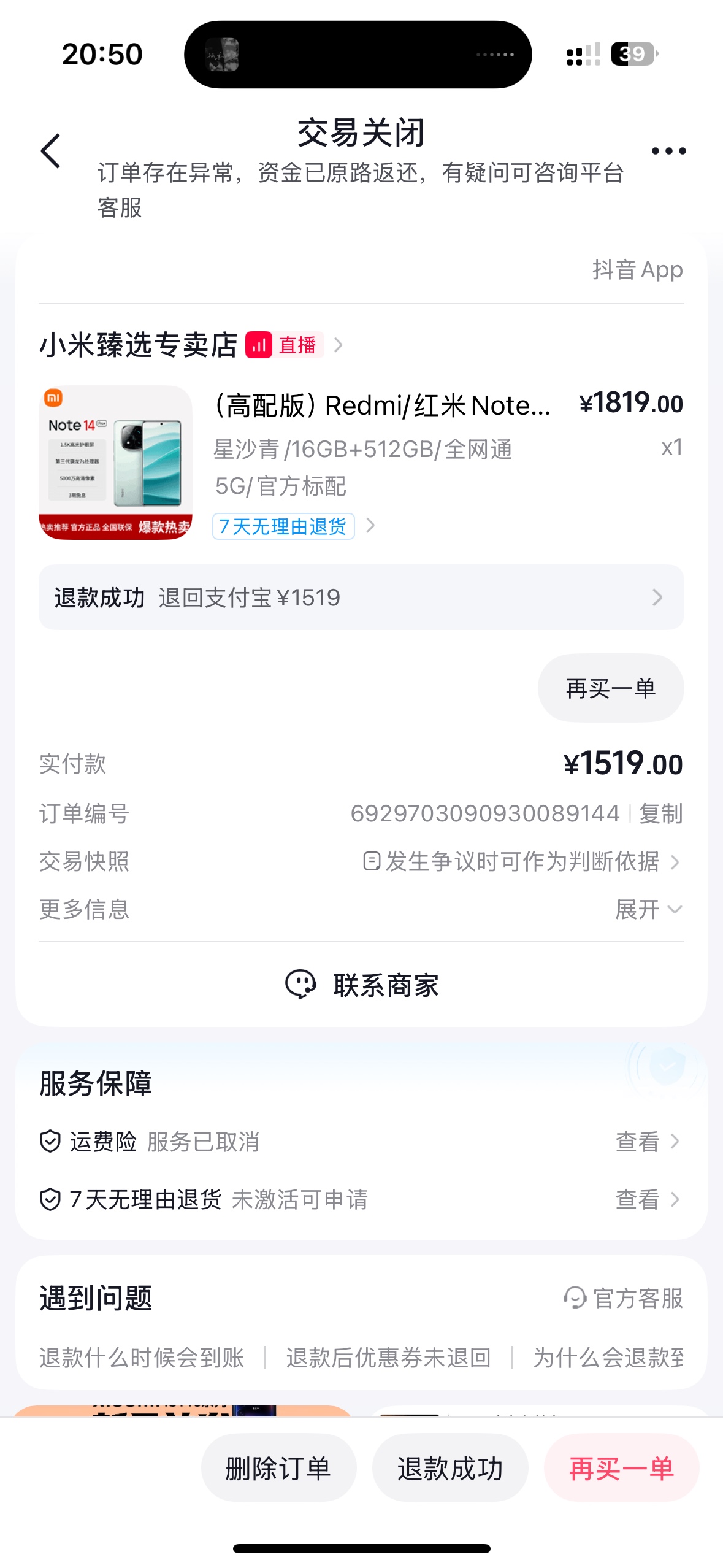This screenshot has width=723, height=1568.
Task: Tap the grey 再买一单 button in the order card
Action: [x=611, y=688]
